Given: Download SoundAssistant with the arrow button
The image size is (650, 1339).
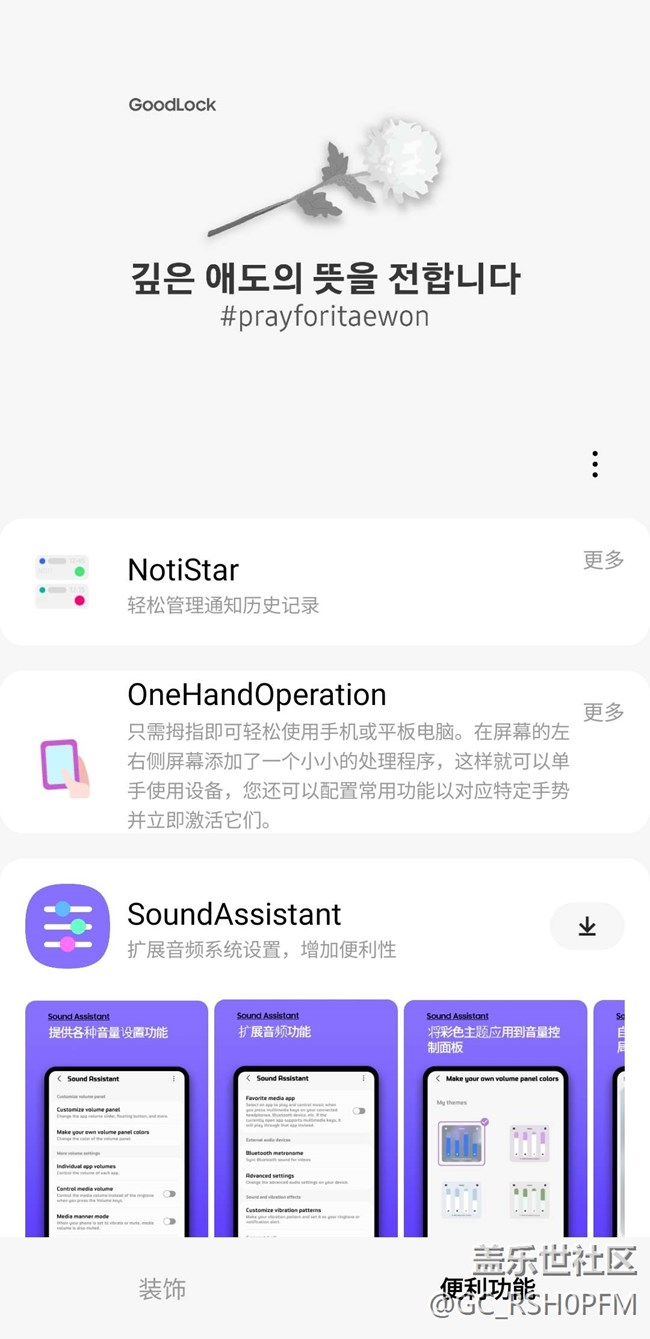Looking at the screenshot, I should (x=587, y=927).
